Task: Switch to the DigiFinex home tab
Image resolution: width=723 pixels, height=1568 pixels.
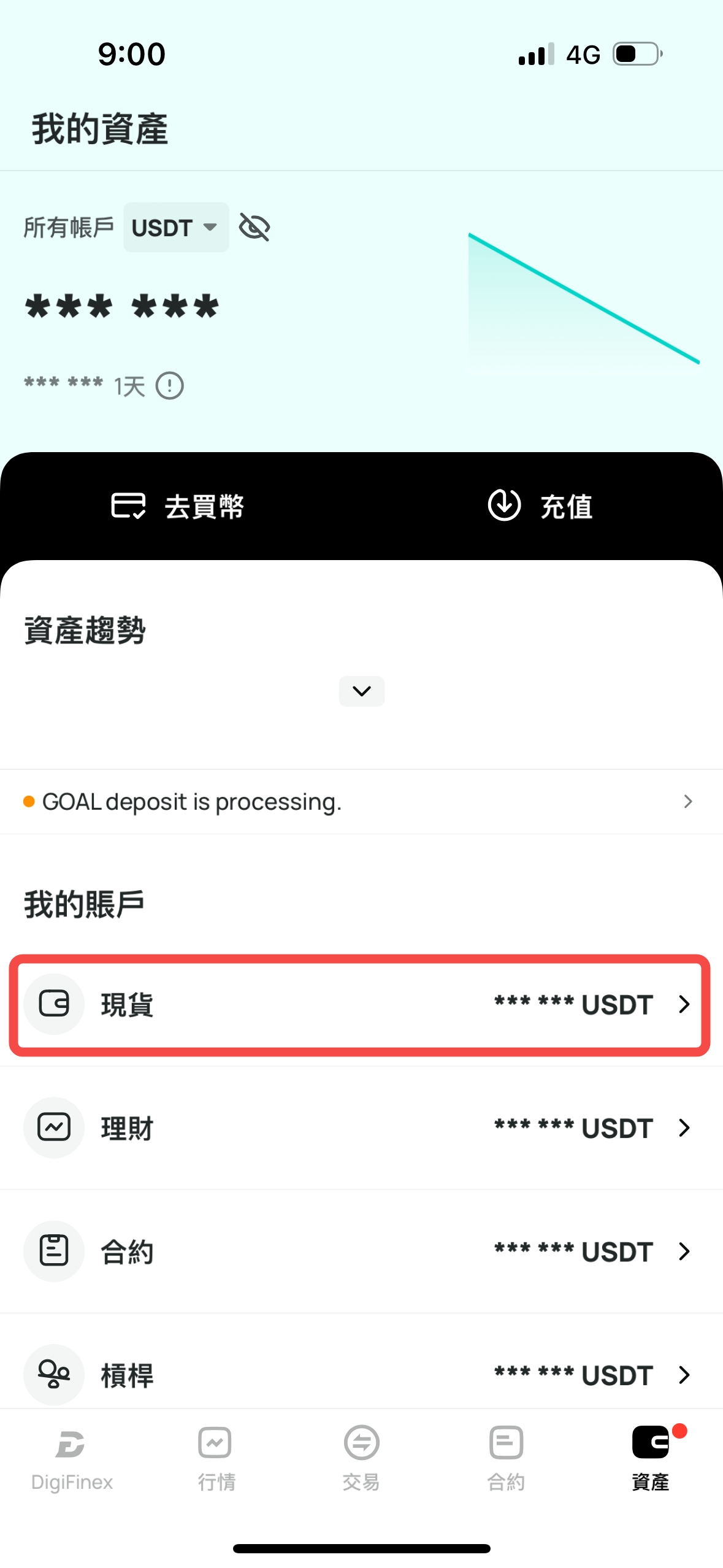Action: click(72, 1459)
